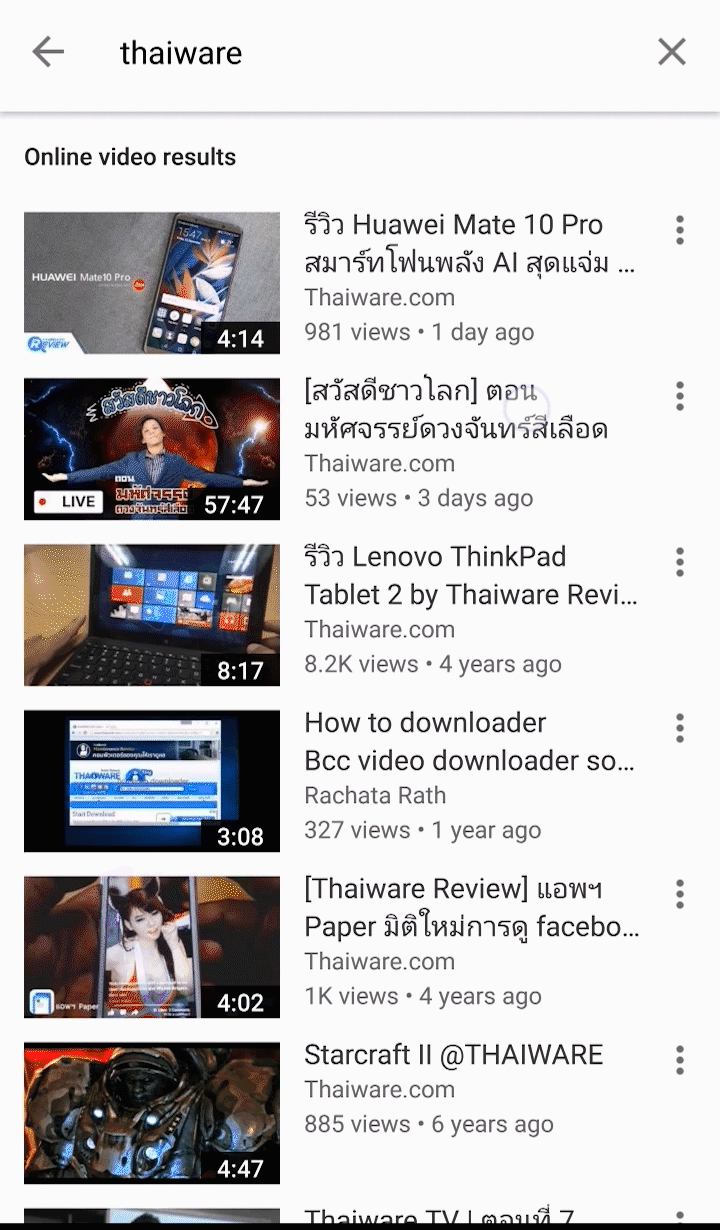Play the 57:47 live video thumbnail
This screenshot has width=720, height=1230.
point(152,449)
